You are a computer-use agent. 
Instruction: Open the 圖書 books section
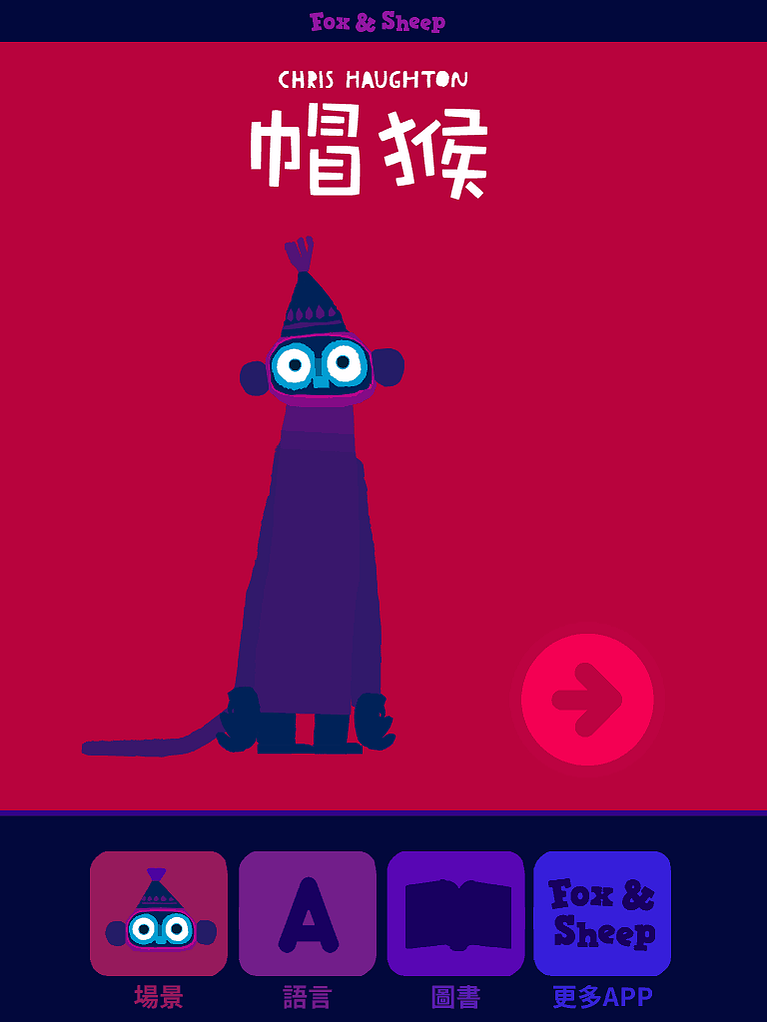point(455,913)
